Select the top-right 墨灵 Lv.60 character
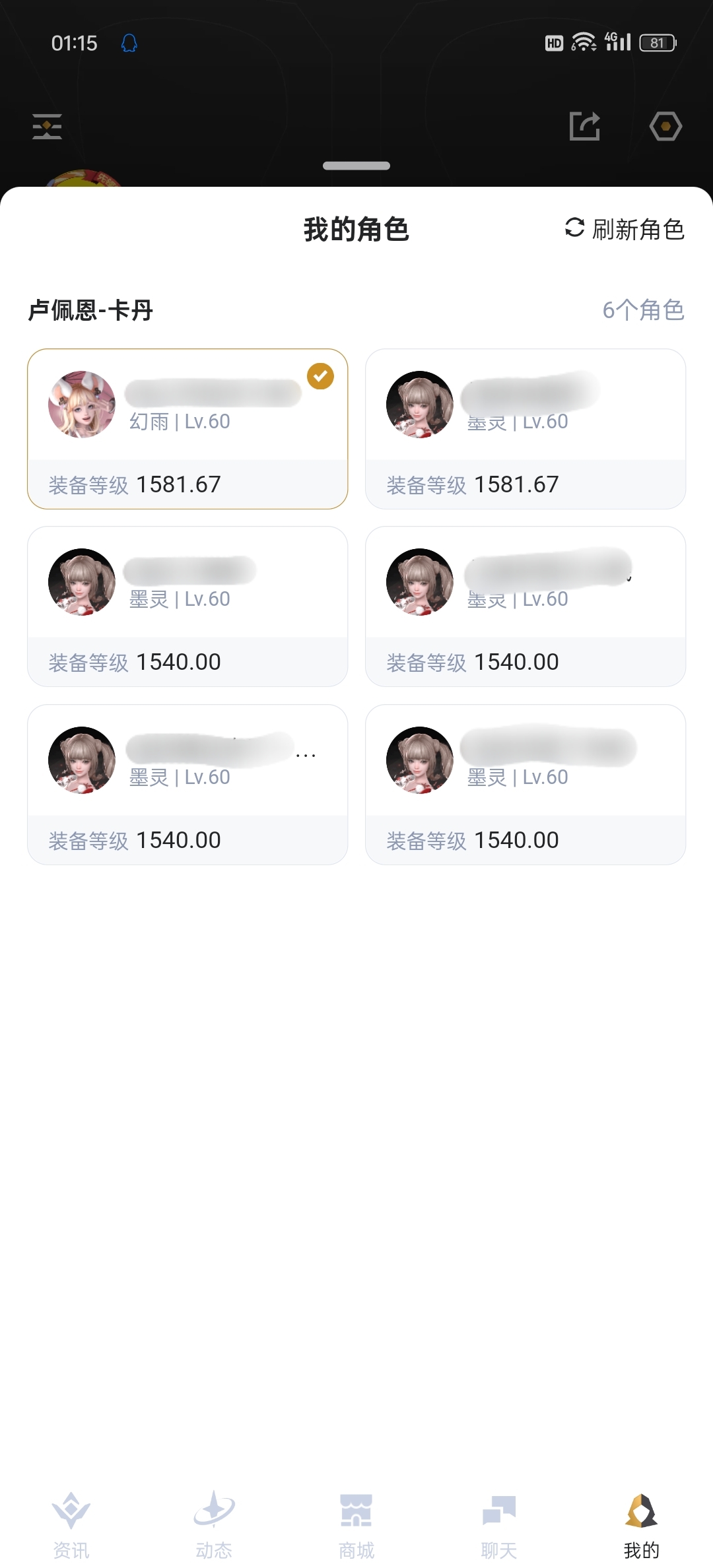 pyautogui.click(x=525, y=429)
